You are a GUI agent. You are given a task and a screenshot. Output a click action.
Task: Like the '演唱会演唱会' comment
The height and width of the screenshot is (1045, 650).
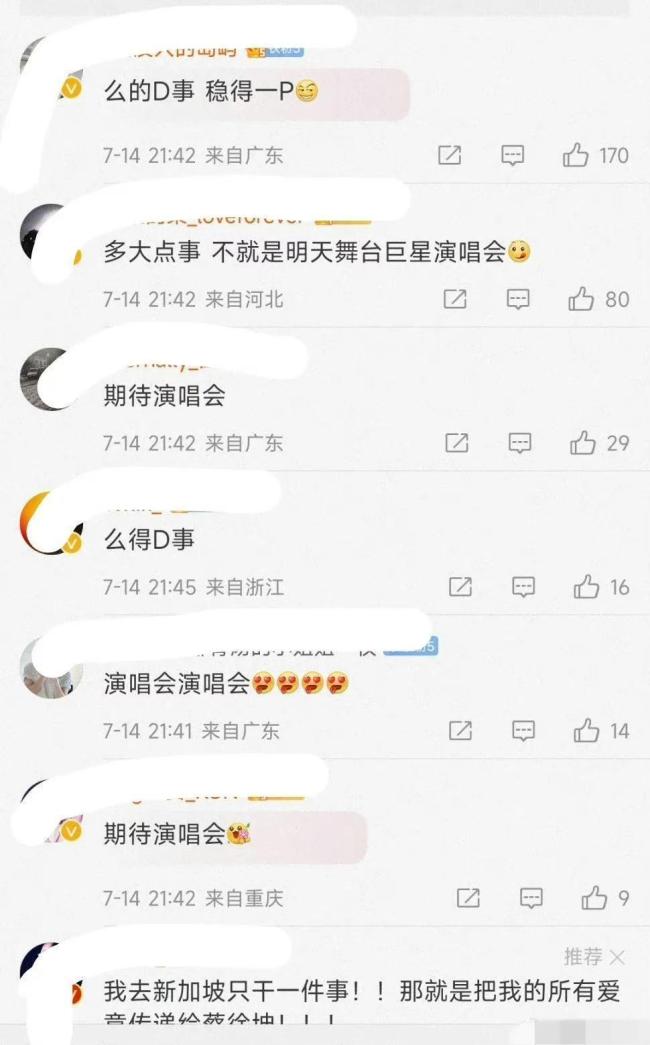(x=586, y=731)
